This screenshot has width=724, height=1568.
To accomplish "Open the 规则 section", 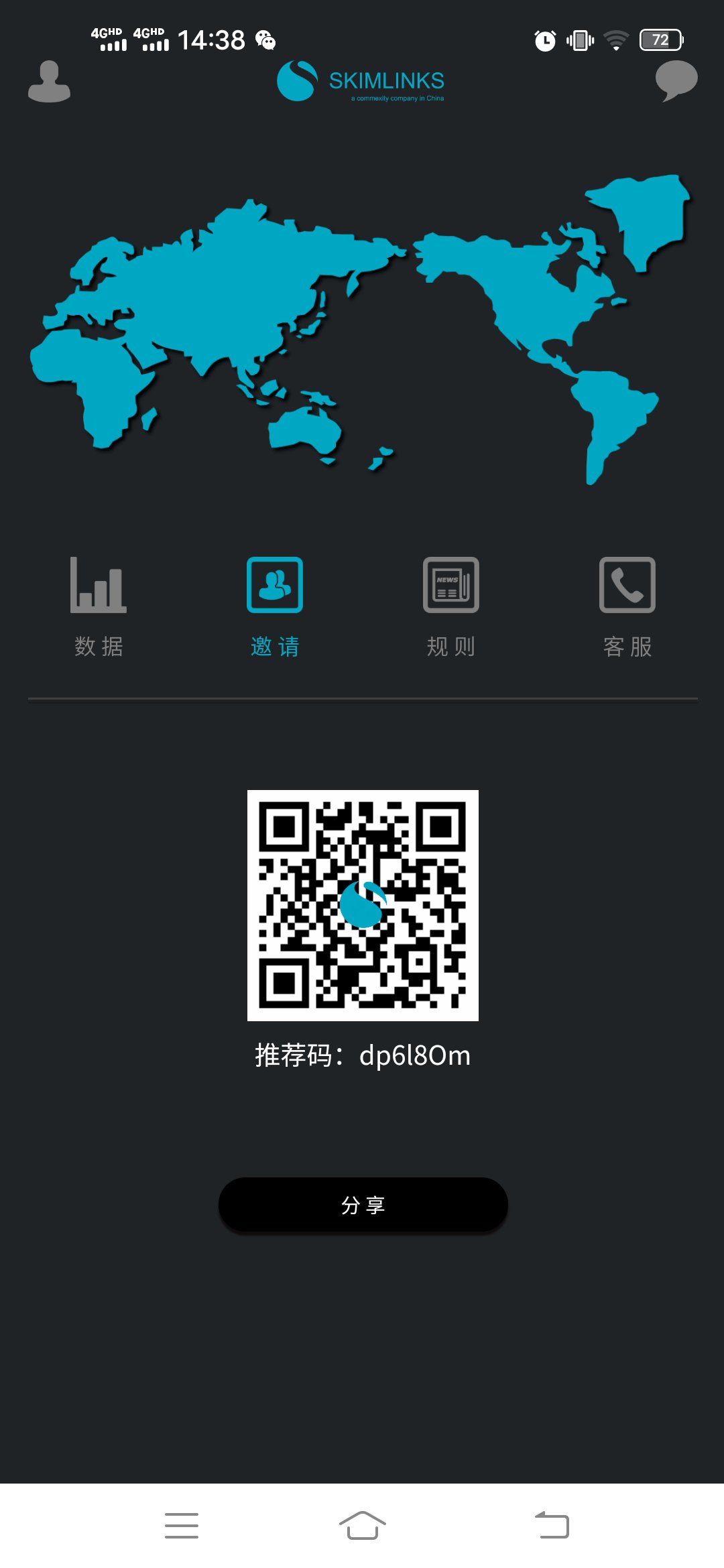I will click(x=451, y=607).
